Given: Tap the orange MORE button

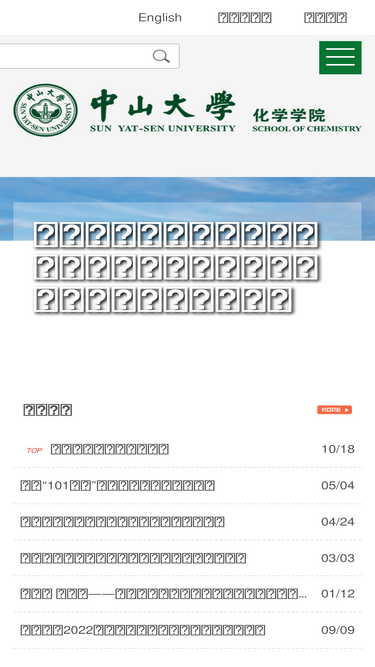Looking at the screenshot, I should [x=334, y=410].
